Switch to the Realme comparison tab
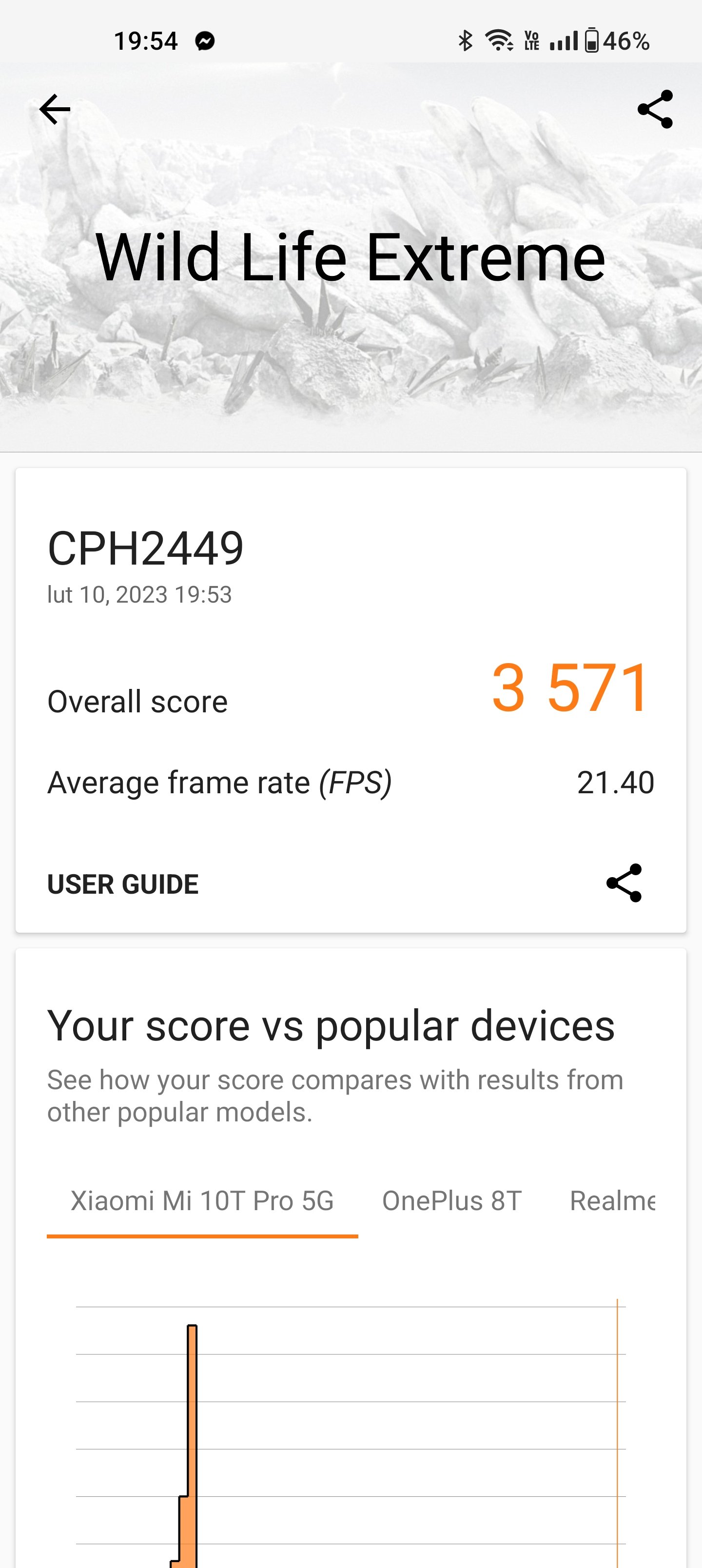Viewport: 702px width, 1568px height. (612, 1201)
